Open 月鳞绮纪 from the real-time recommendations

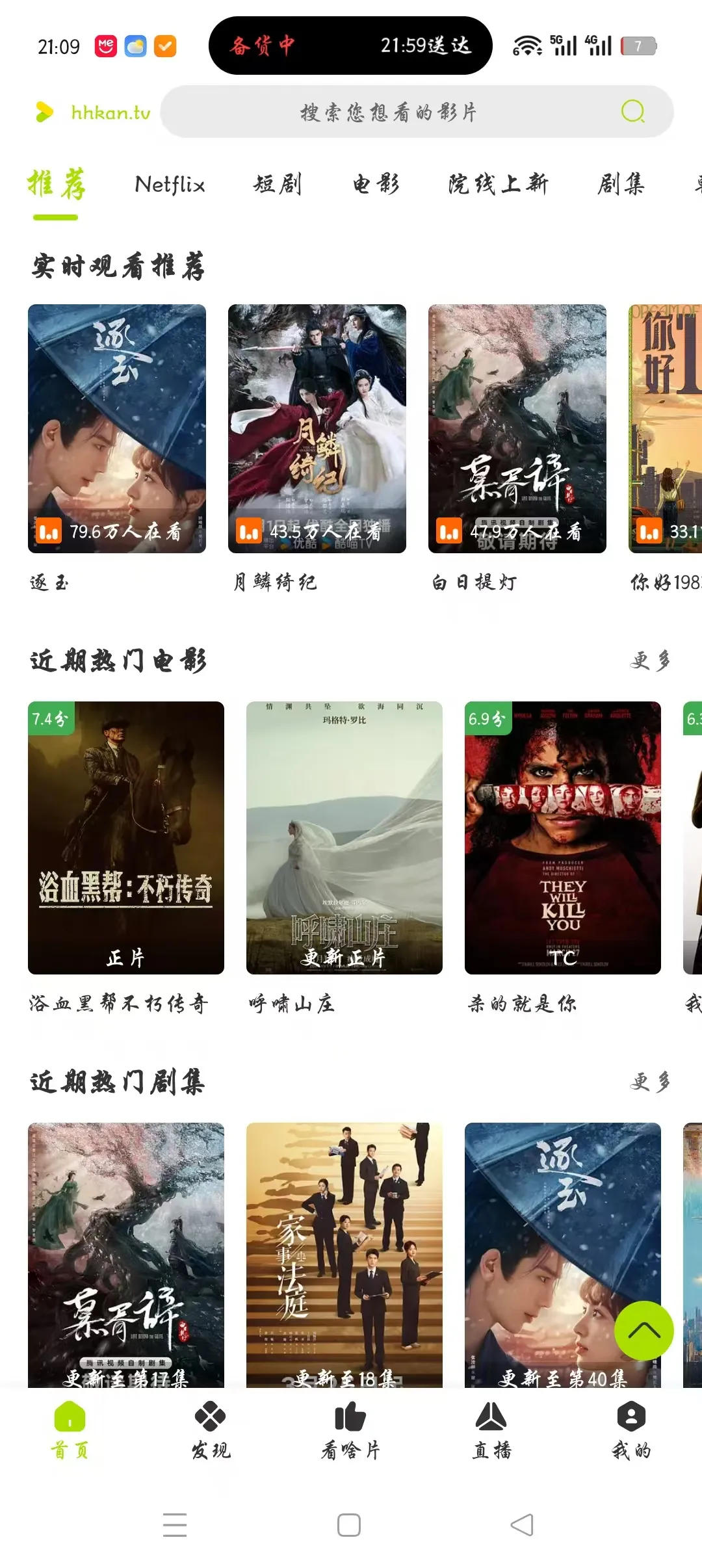pos(317,429)
